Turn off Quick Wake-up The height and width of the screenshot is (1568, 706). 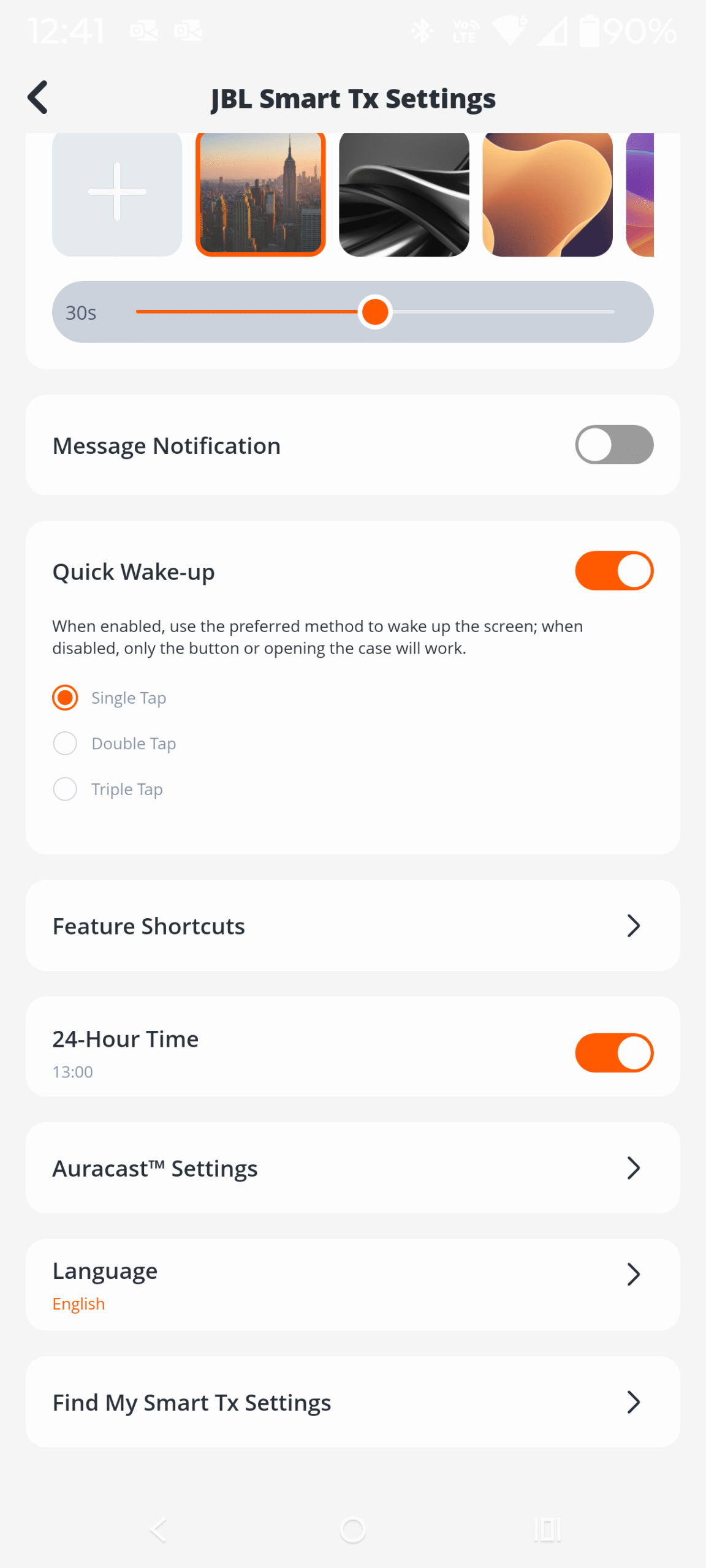tap(613, 571)
